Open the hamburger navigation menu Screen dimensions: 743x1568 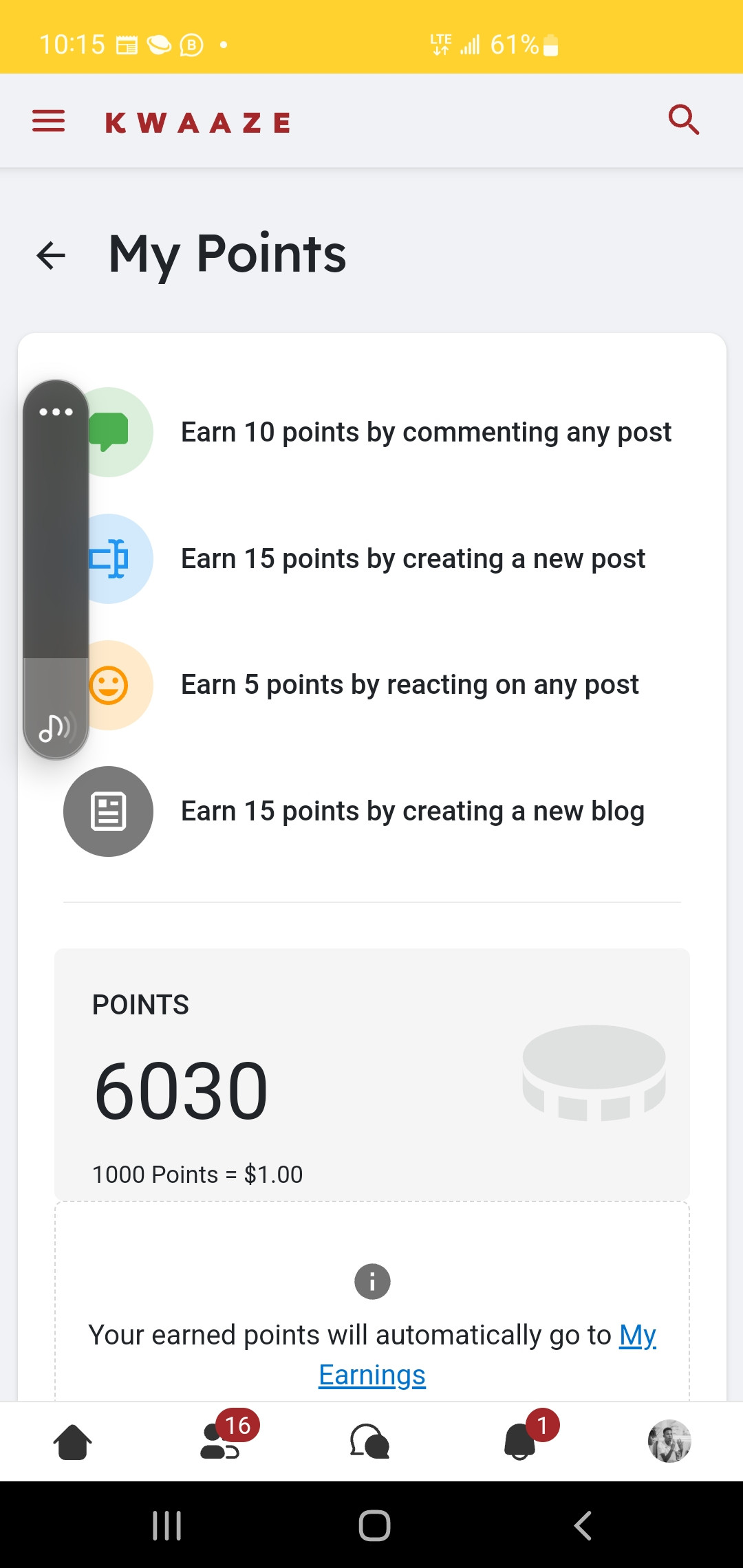(x=49, y=121)
